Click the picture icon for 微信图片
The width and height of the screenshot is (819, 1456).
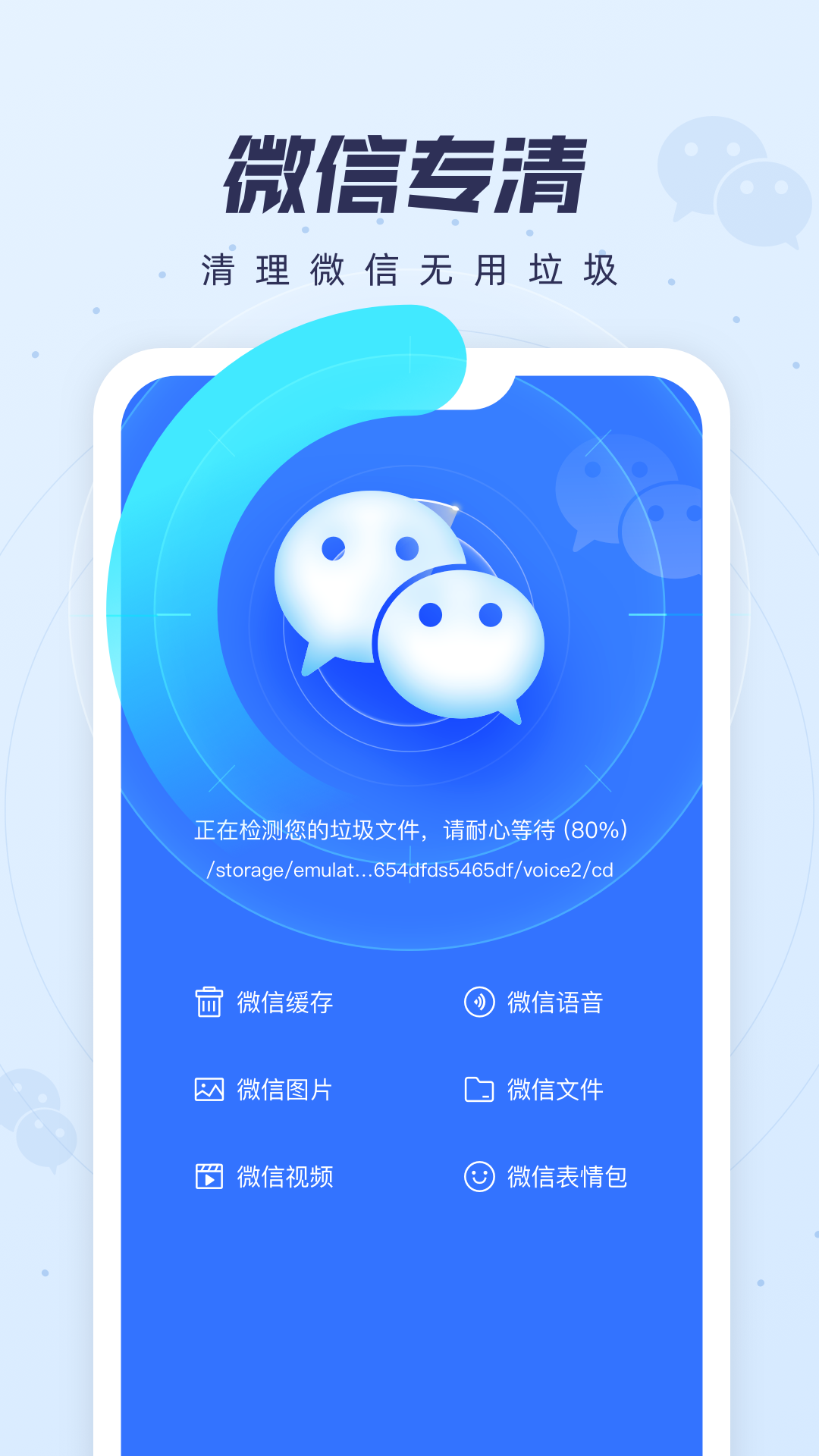pos(209,1090)
